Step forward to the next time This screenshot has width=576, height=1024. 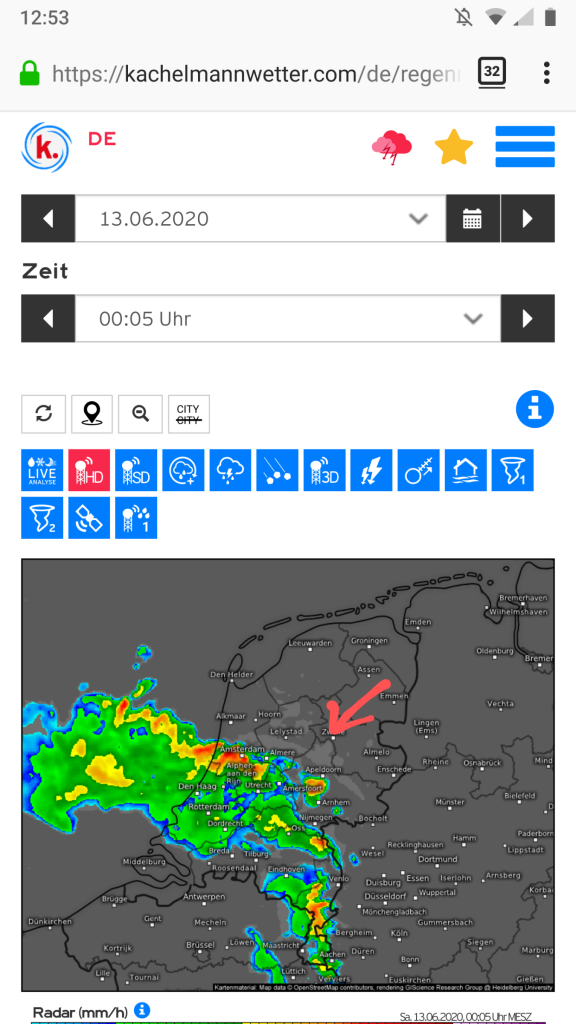[x=528, y=318]
